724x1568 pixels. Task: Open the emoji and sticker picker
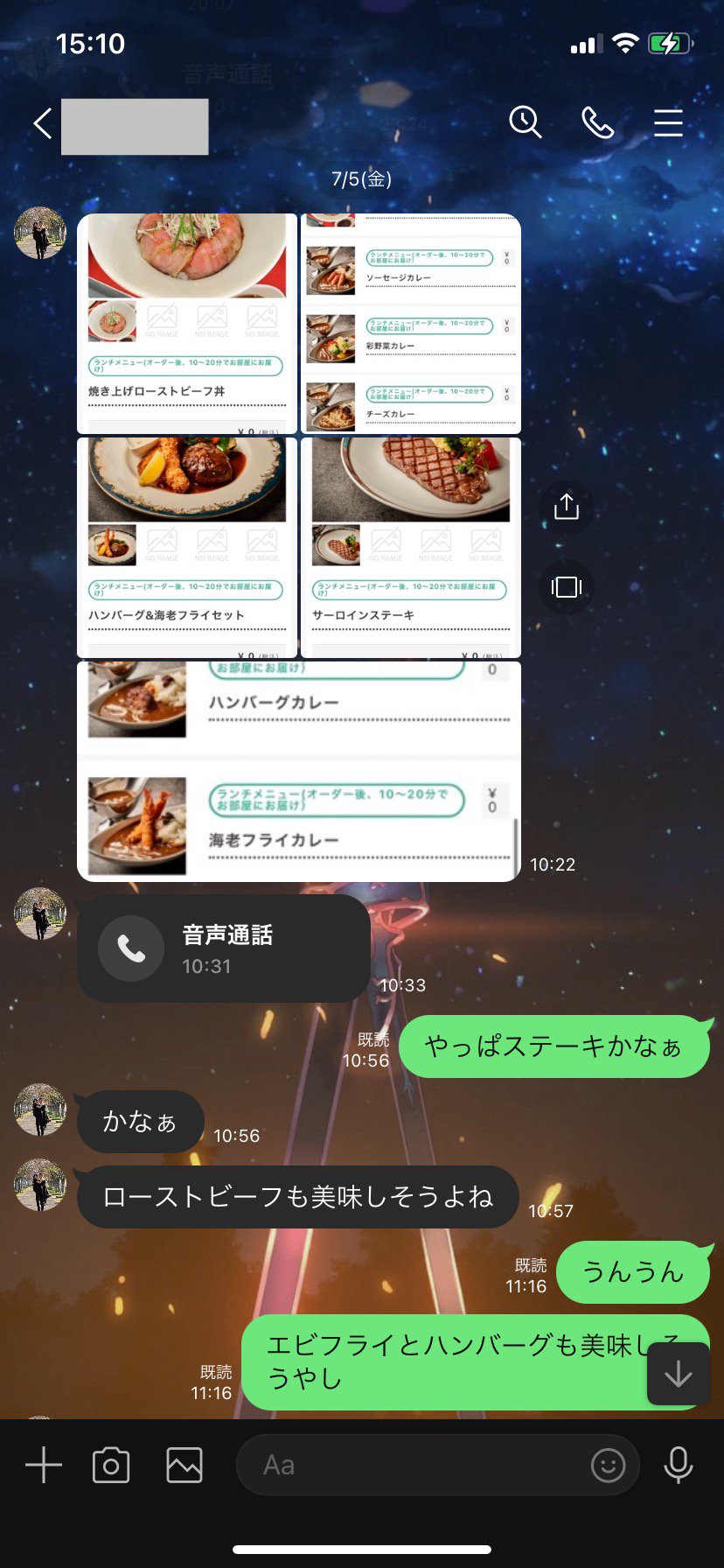point(608,1465)
